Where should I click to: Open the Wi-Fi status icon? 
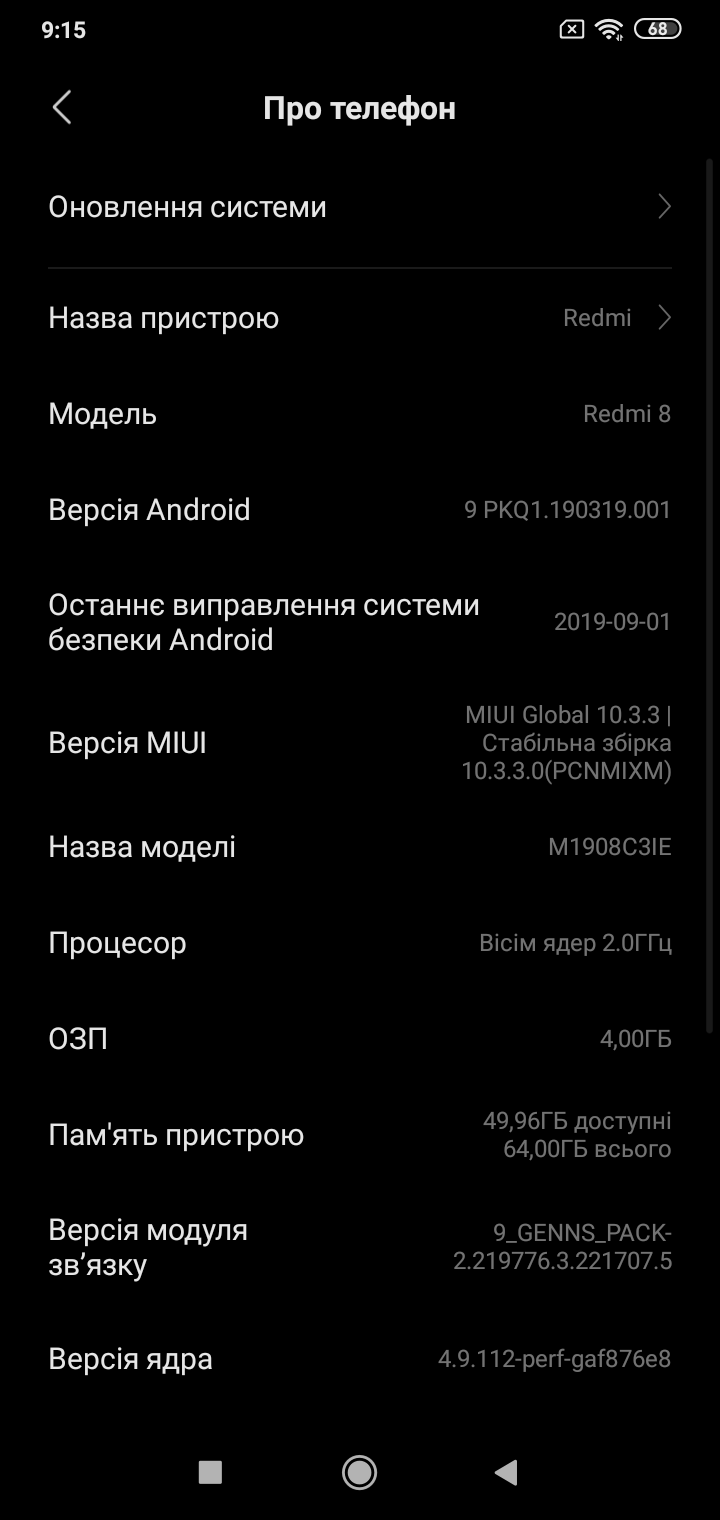click(x=611, y=29)
